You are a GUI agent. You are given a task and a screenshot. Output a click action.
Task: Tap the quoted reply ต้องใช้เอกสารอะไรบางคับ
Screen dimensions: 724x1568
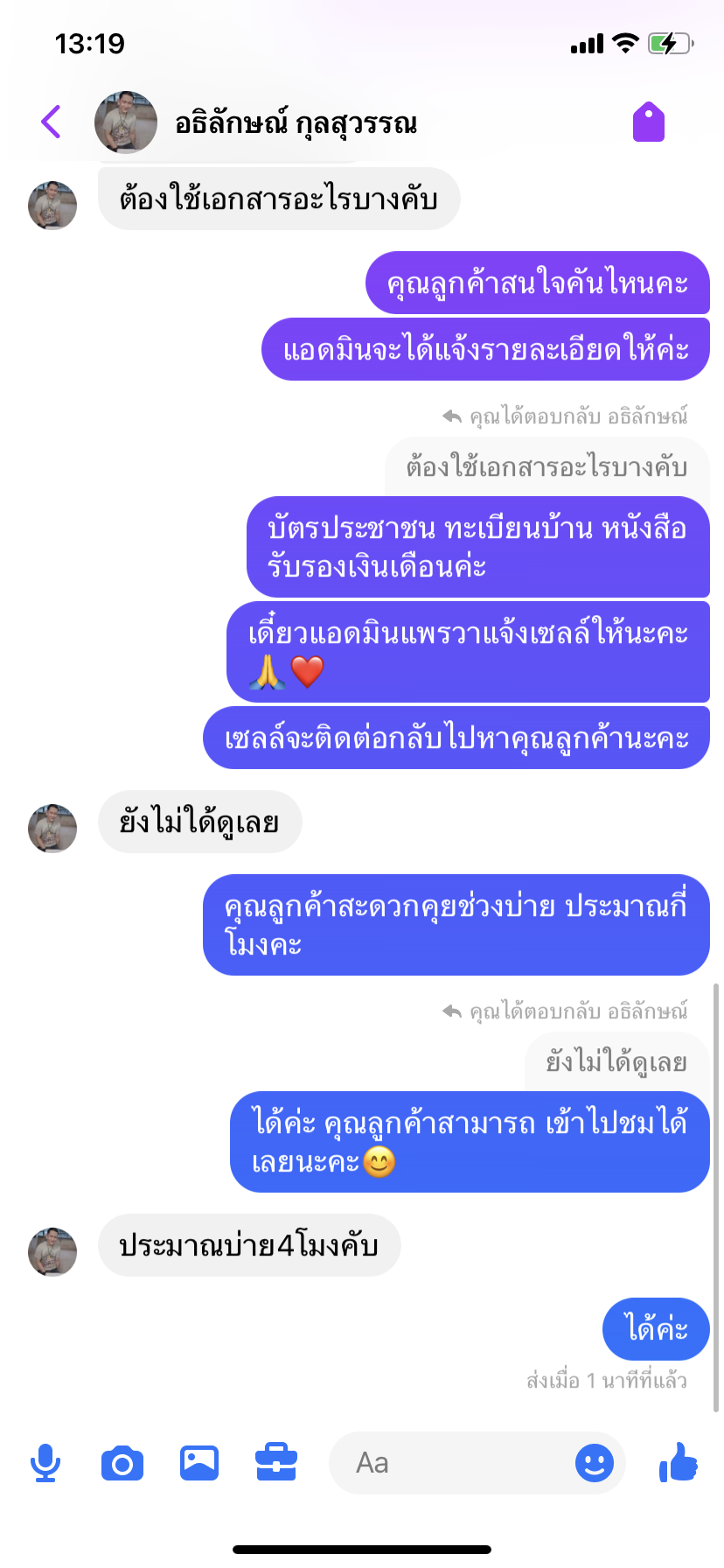[546, 466]
